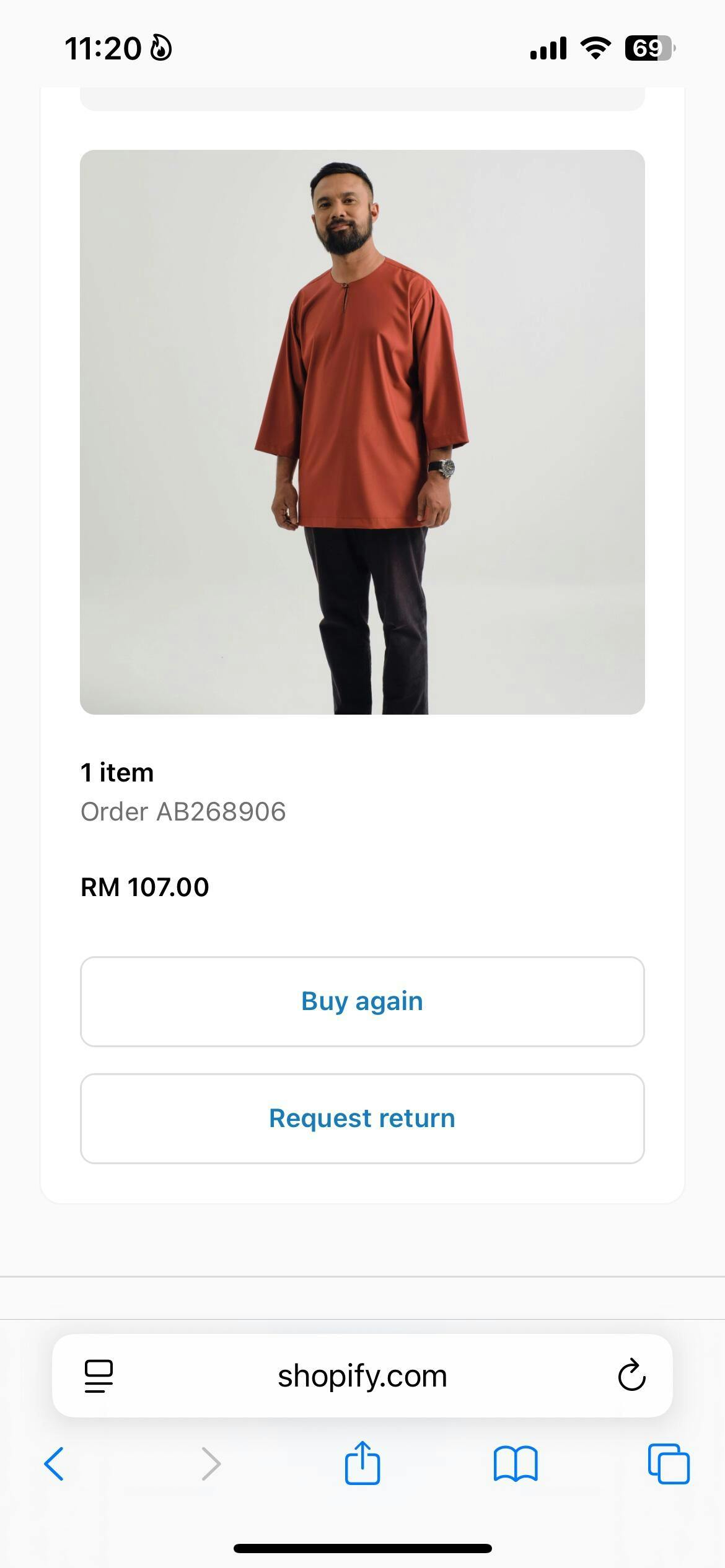Screen dimensions: 725x1568
Task: Tap the Buy again button
Action: pyautogui.click(x=362, y=1001)
